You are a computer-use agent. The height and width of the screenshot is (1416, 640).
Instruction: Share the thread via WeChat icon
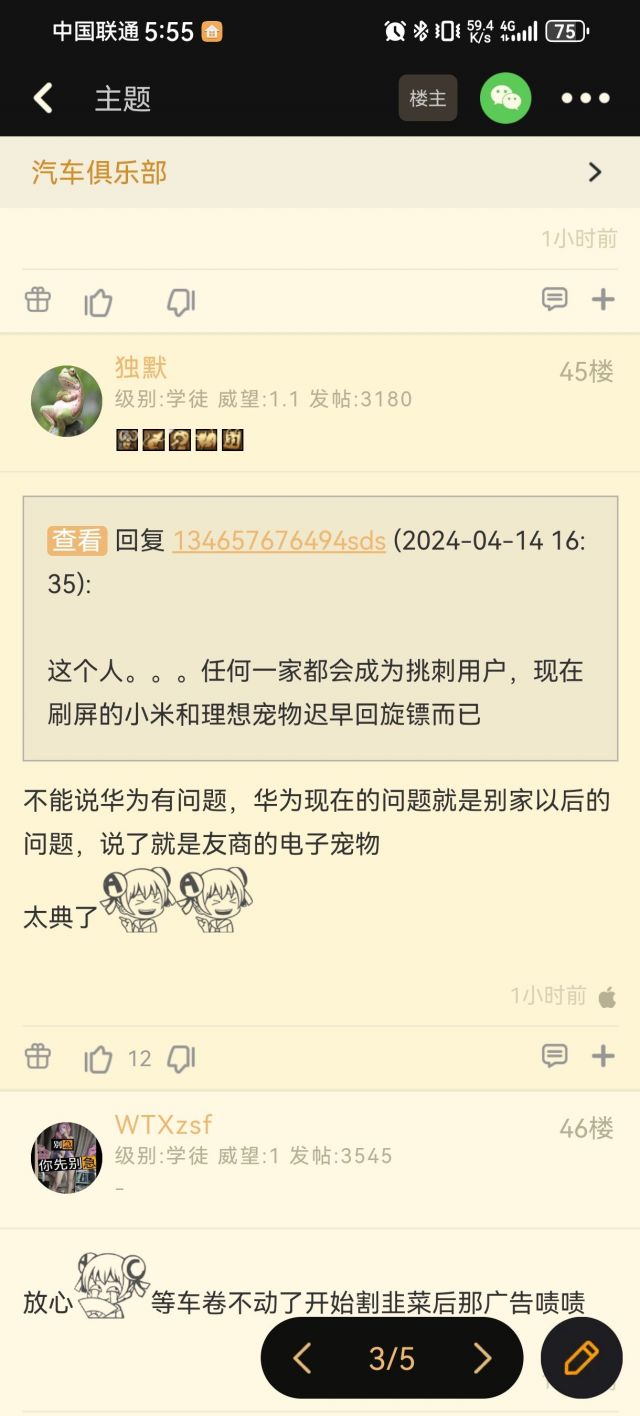click(x=505, y=98)
